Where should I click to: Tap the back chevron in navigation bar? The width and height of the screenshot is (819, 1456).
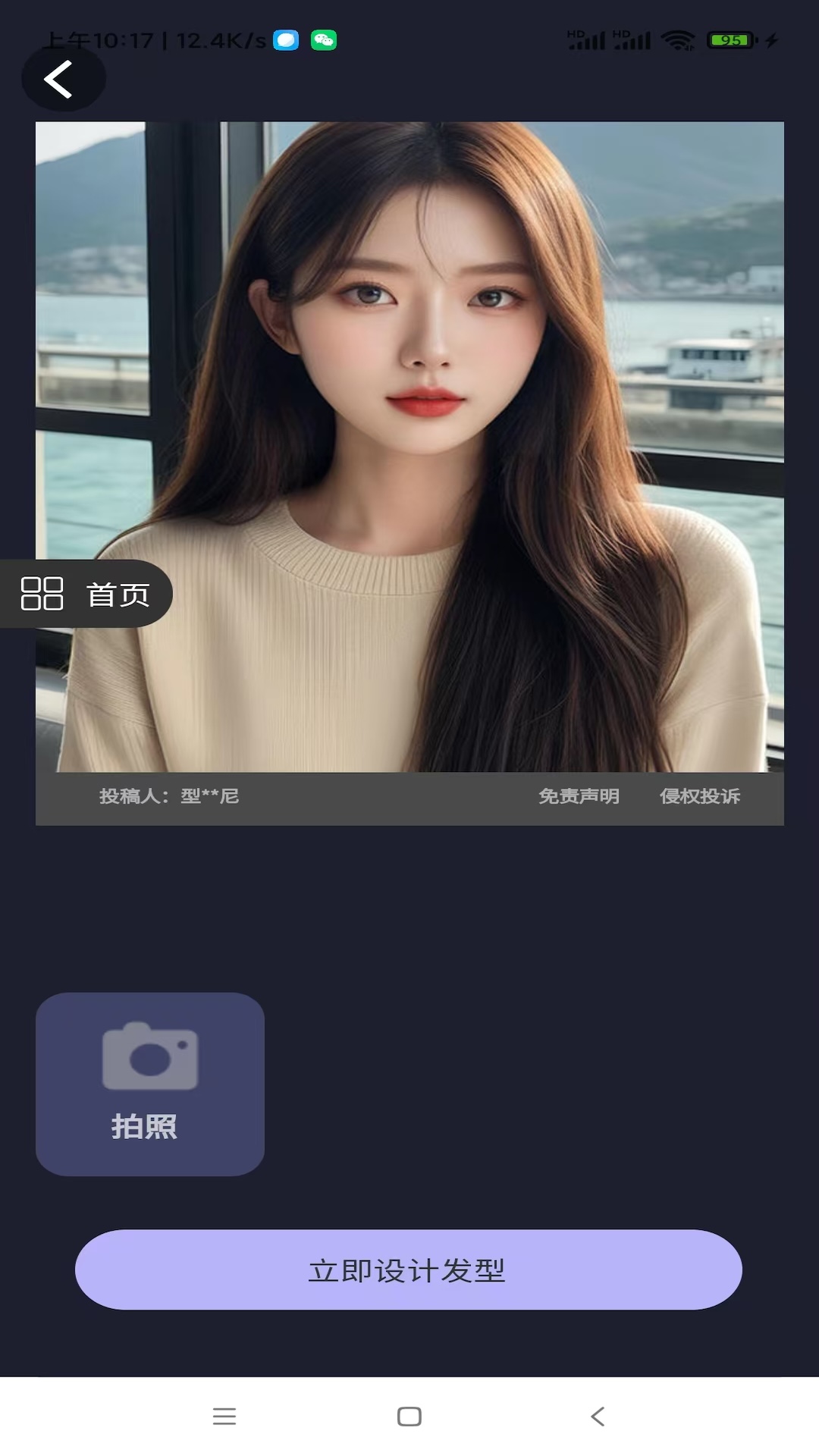[598, 1417]
